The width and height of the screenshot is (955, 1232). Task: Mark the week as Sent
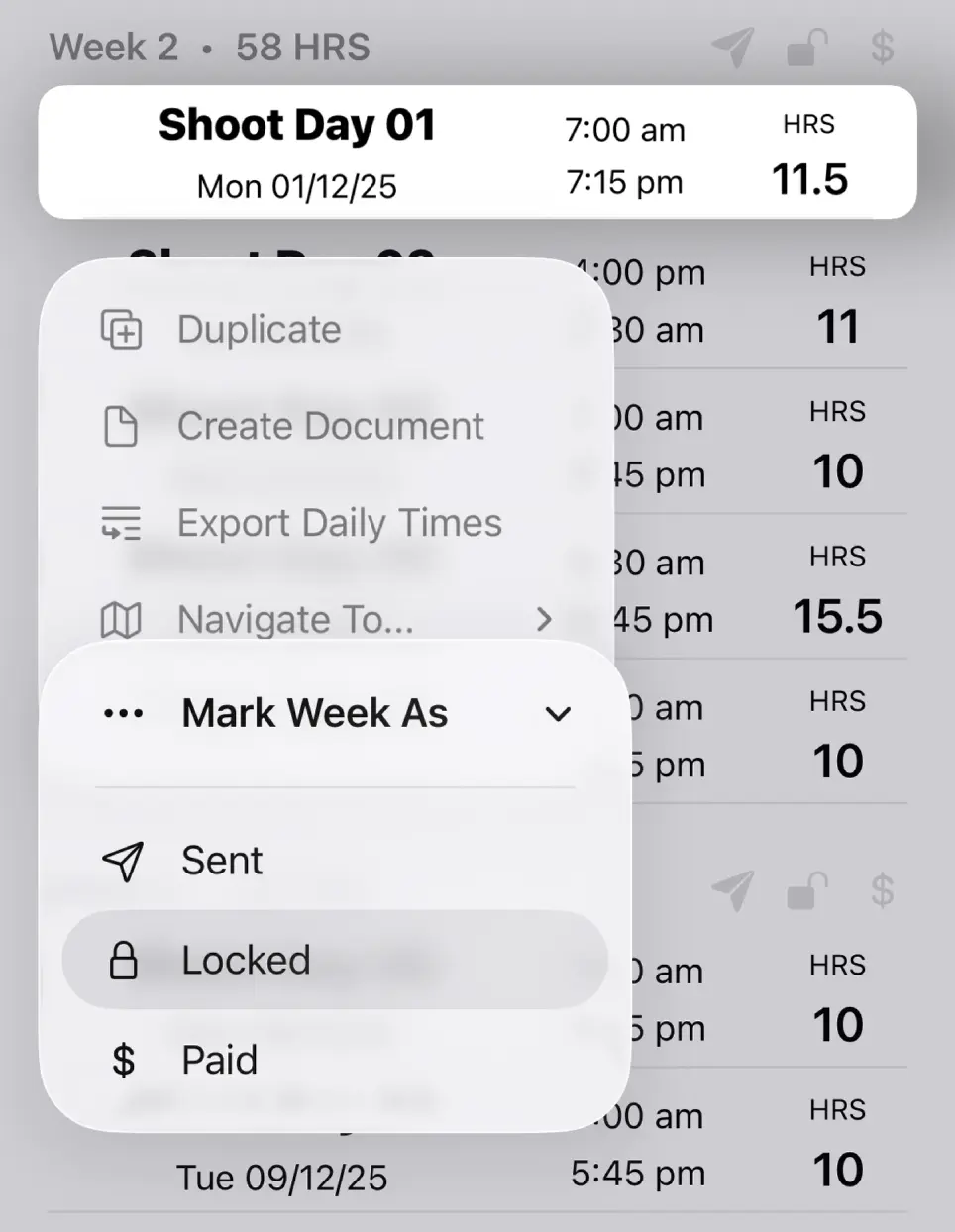[222, 861]
